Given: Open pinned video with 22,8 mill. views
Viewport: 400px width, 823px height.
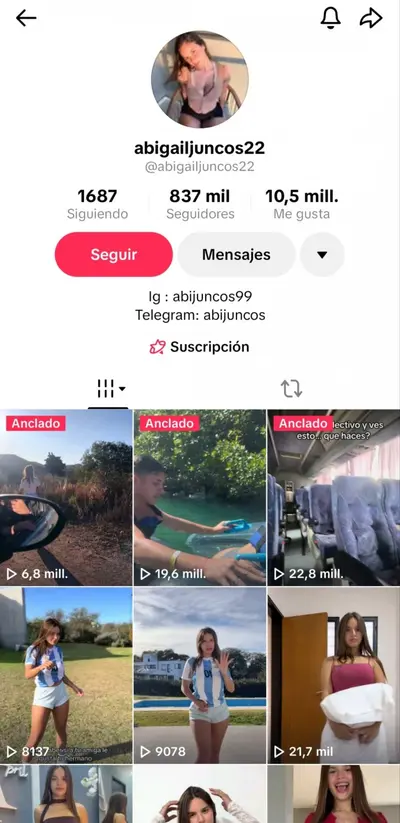Looking at the screenshot, I should pos(334,498).
